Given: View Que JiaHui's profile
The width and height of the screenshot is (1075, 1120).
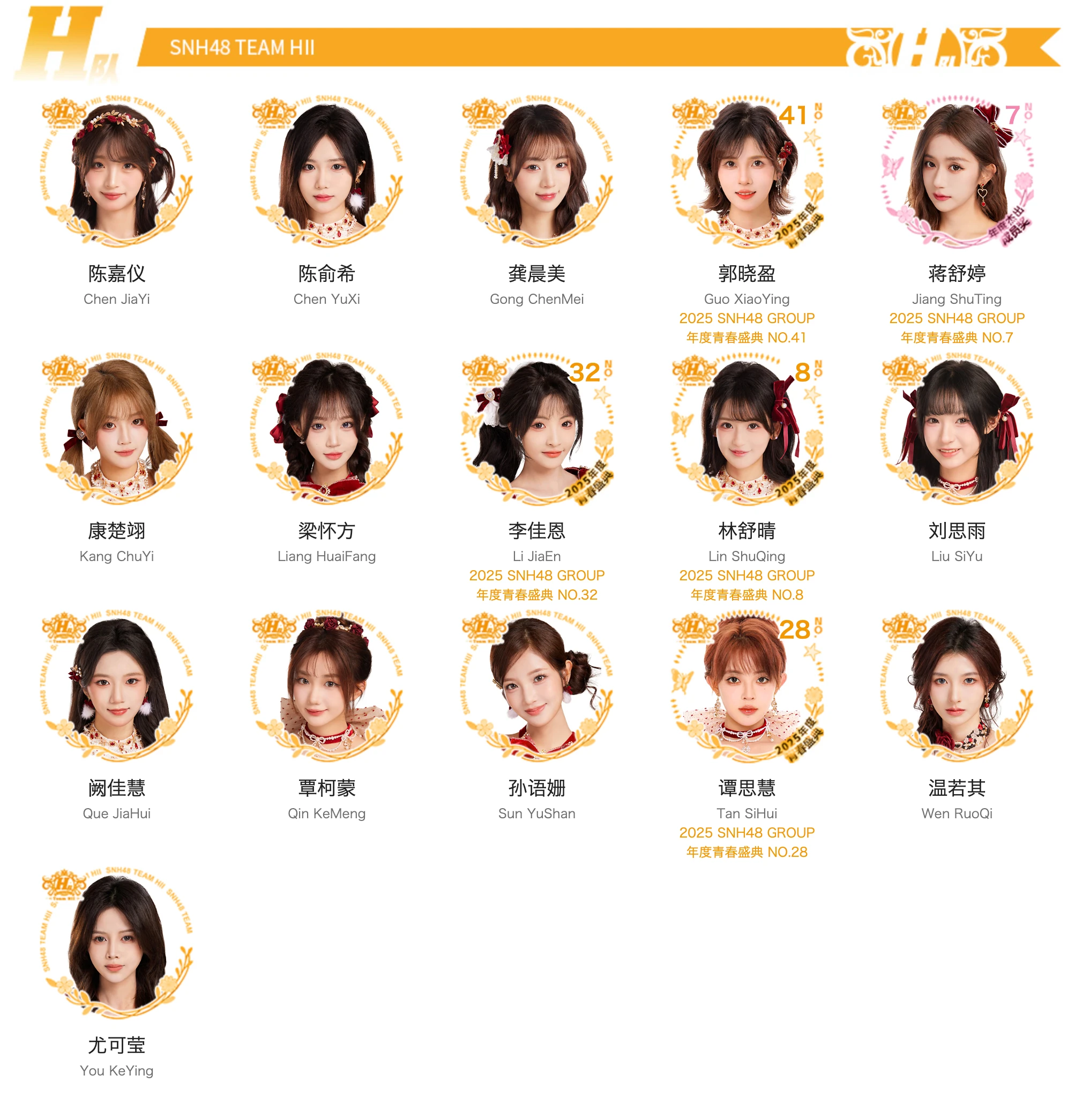Looking at the screenshot, I should coord(117,686).
